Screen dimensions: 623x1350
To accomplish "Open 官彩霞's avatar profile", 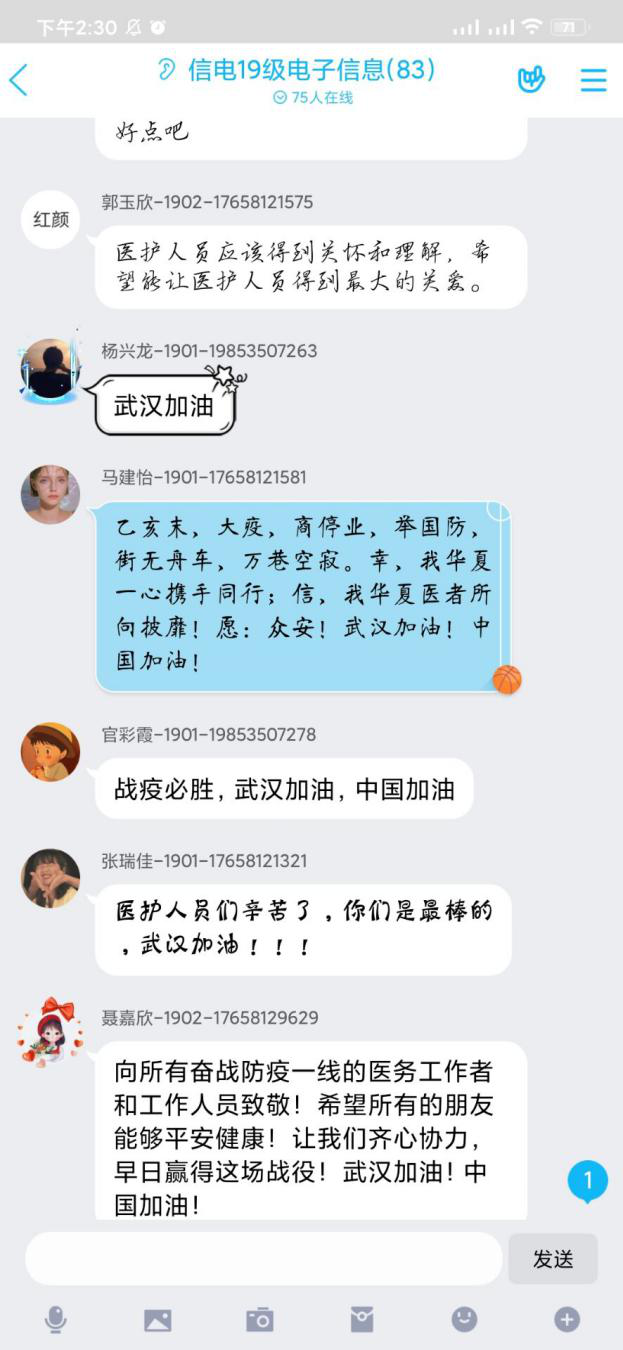I will tap(50, 751).
